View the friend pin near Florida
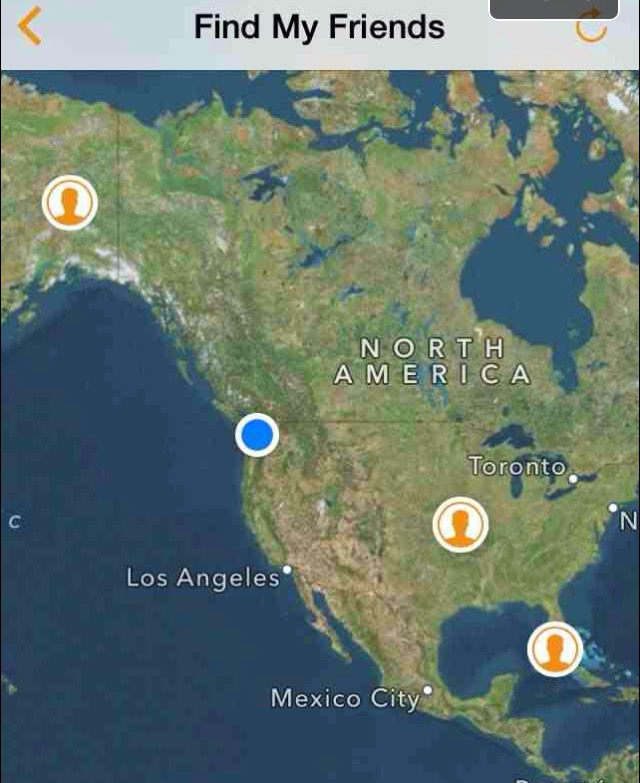Screen dimensions: 640x783 pos(554,649)
